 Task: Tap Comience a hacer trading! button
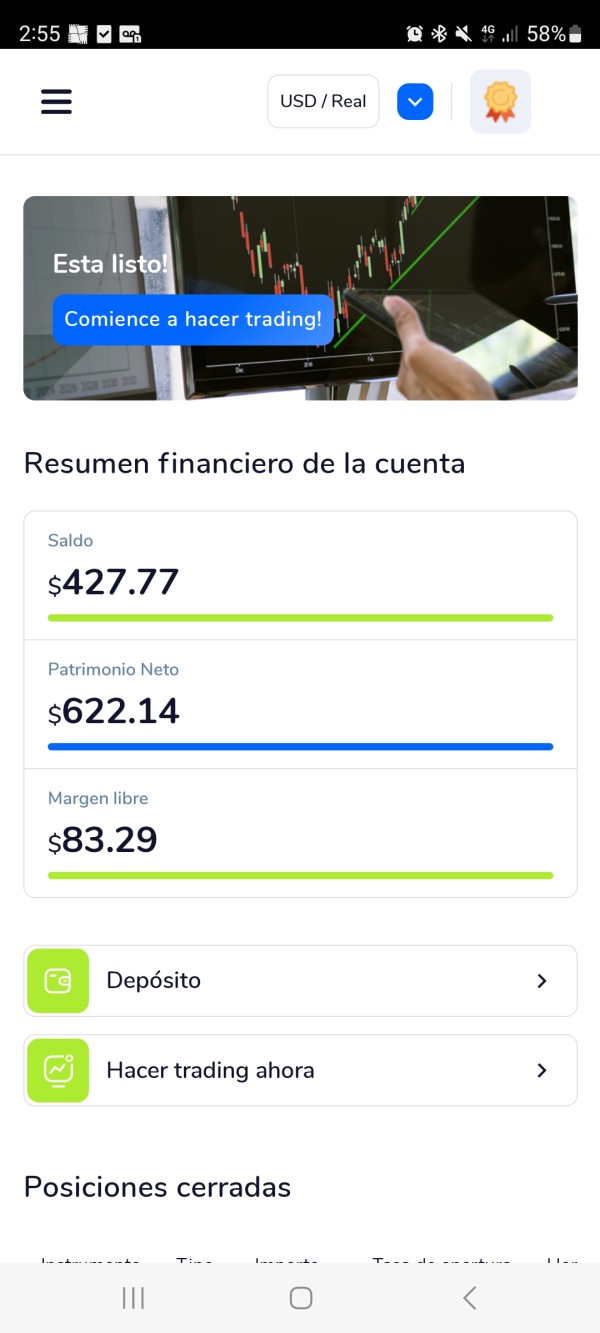(193, 319)
